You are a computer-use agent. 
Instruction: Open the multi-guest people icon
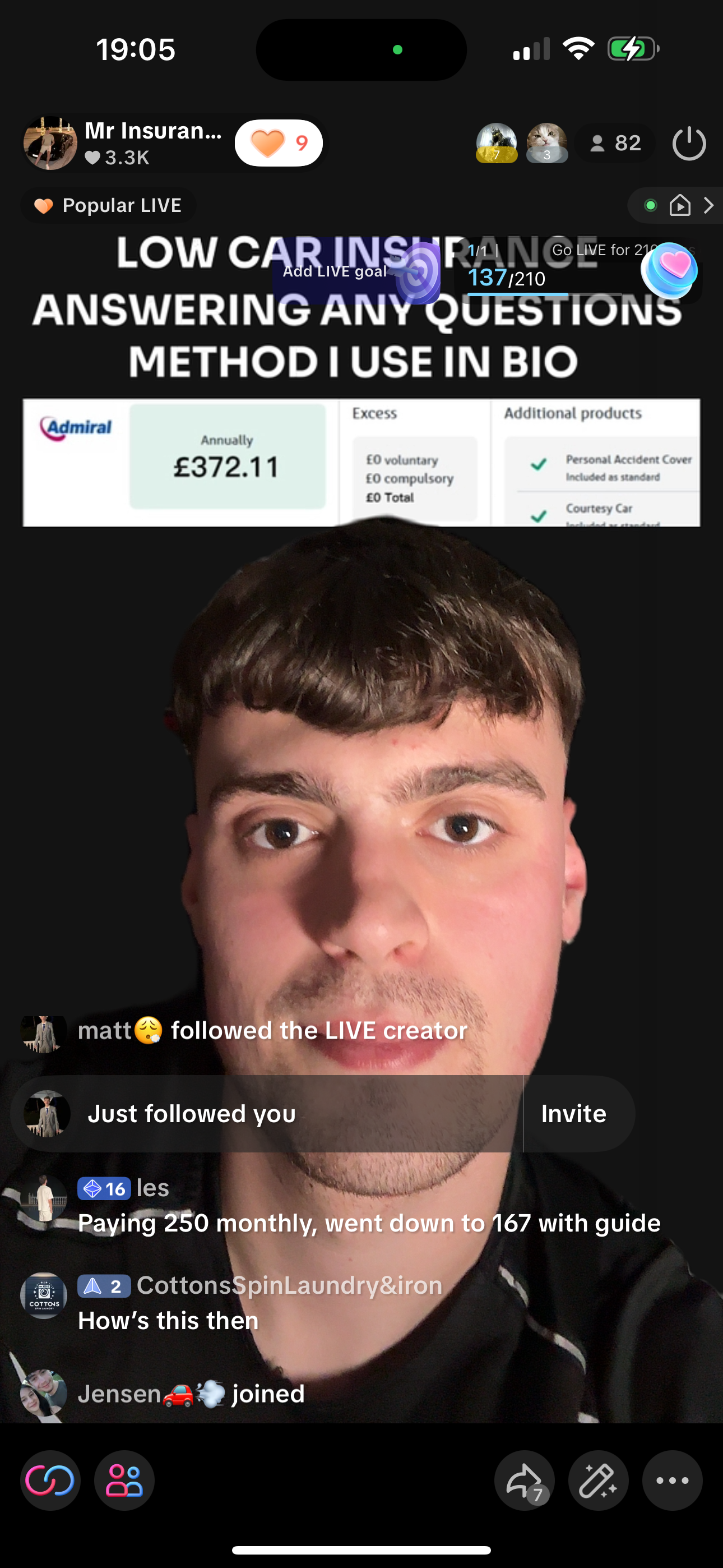point(124,1481)
